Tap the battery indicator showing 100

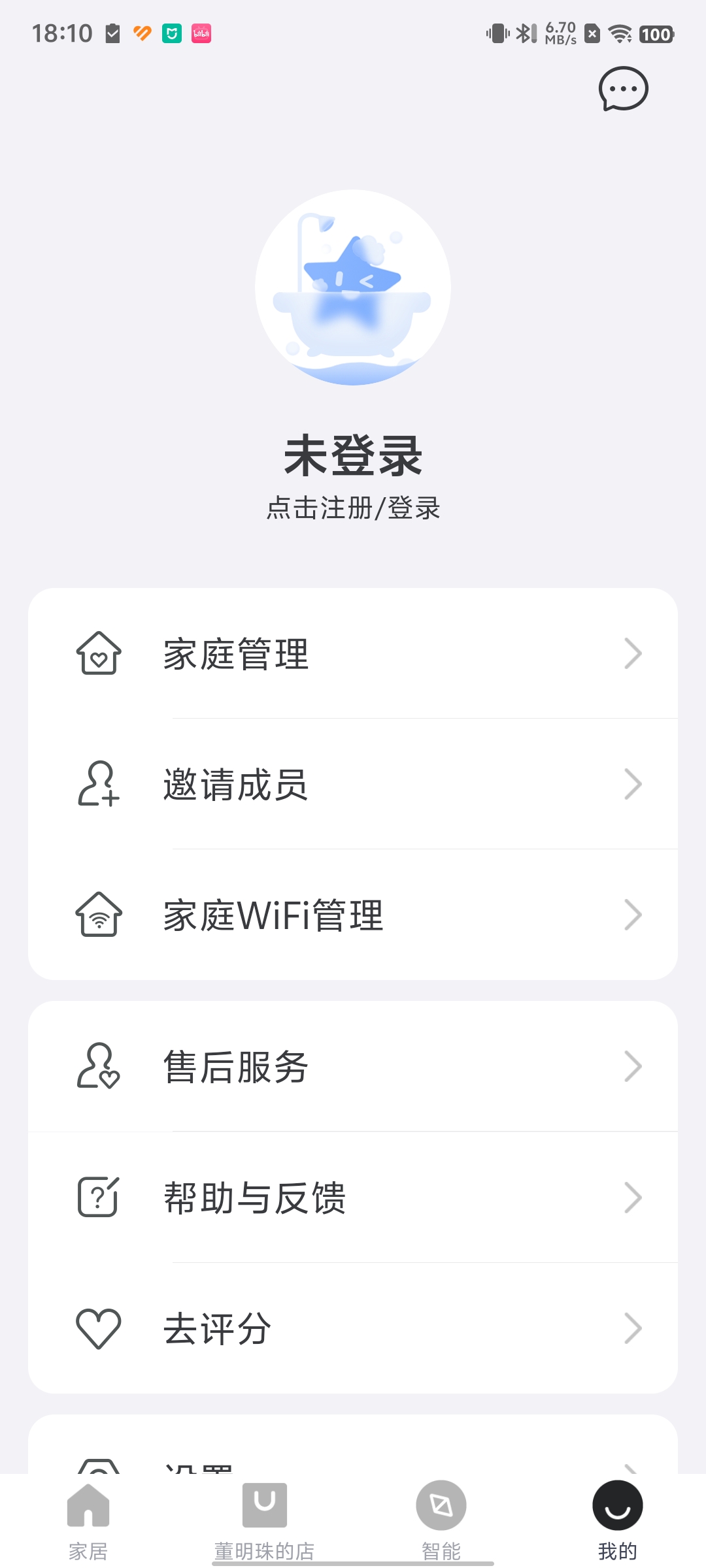(657, 33)
